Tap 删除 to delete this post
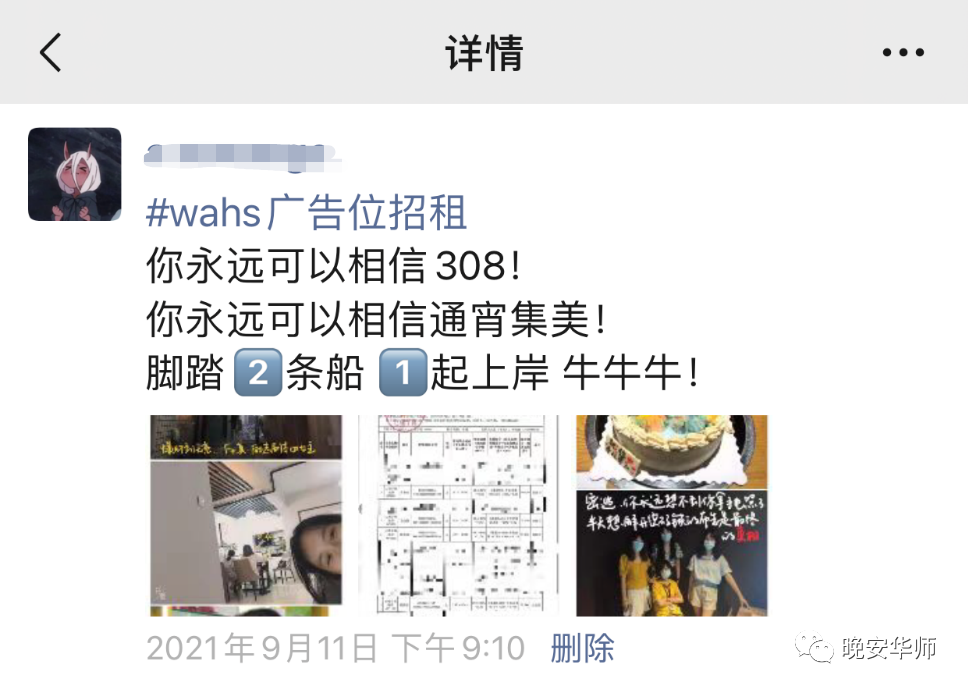Screen dimensions: 968x691 [x=582, y=648]
